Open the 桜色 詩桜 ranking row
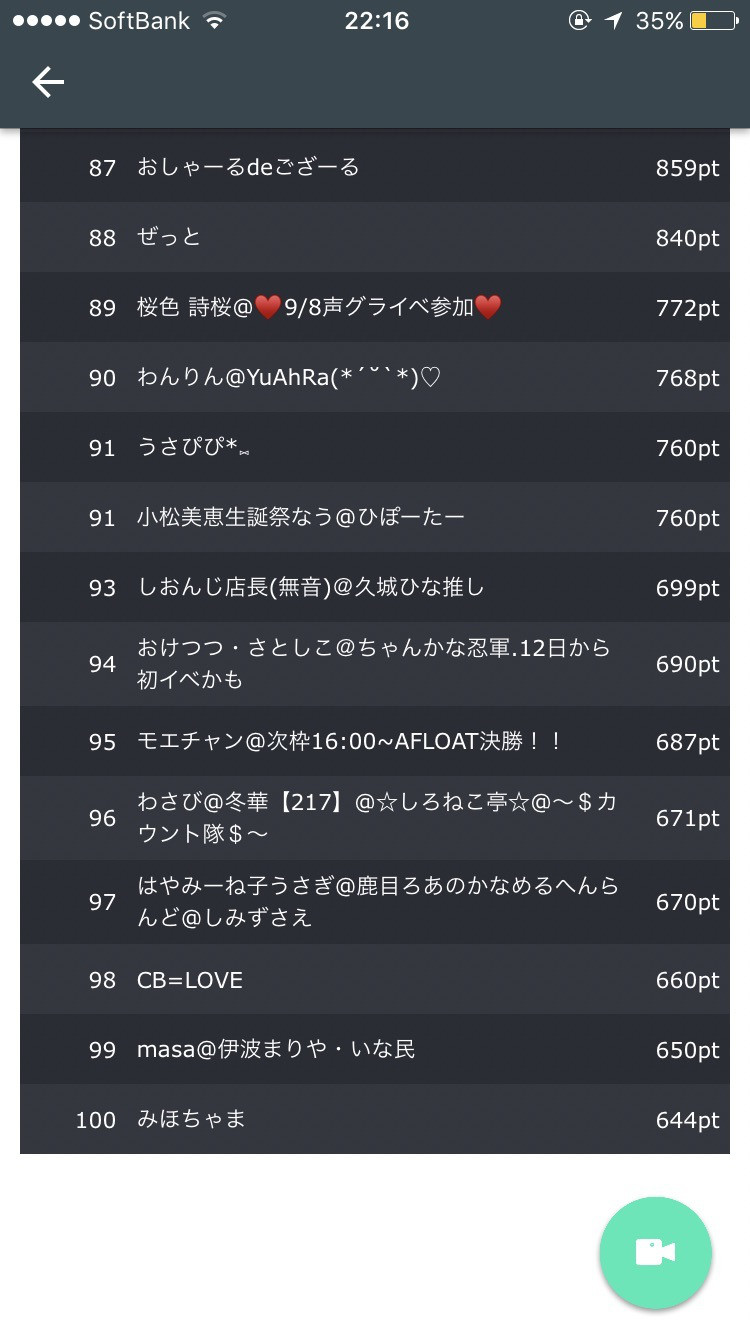The image size is (750, 1334). pyautogui.click(x=375, y=307)
